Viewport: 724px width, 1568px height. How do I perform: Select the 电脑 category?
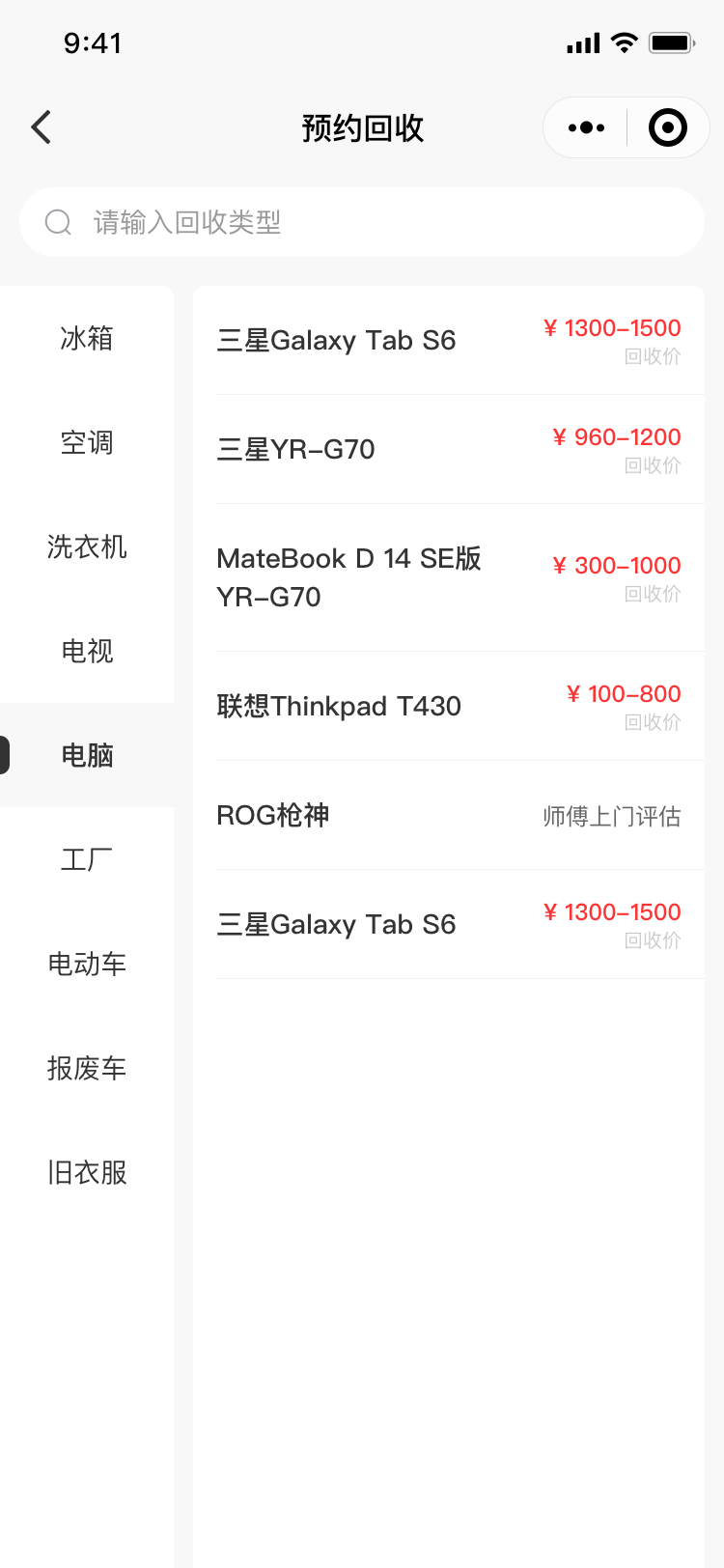(87, 755)
